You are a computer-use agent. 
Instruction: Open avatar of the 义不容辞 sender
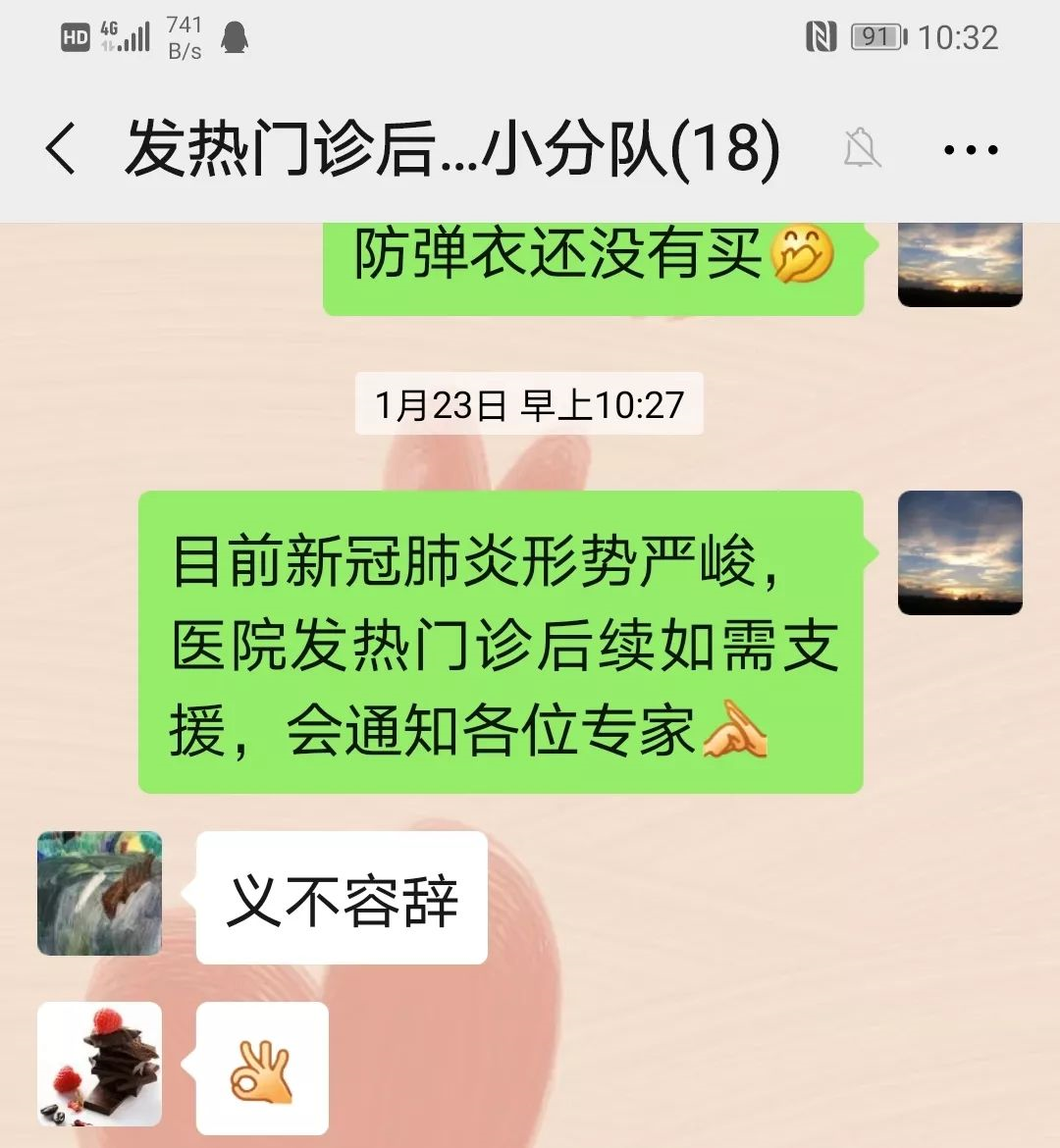(x=99, y=893)
